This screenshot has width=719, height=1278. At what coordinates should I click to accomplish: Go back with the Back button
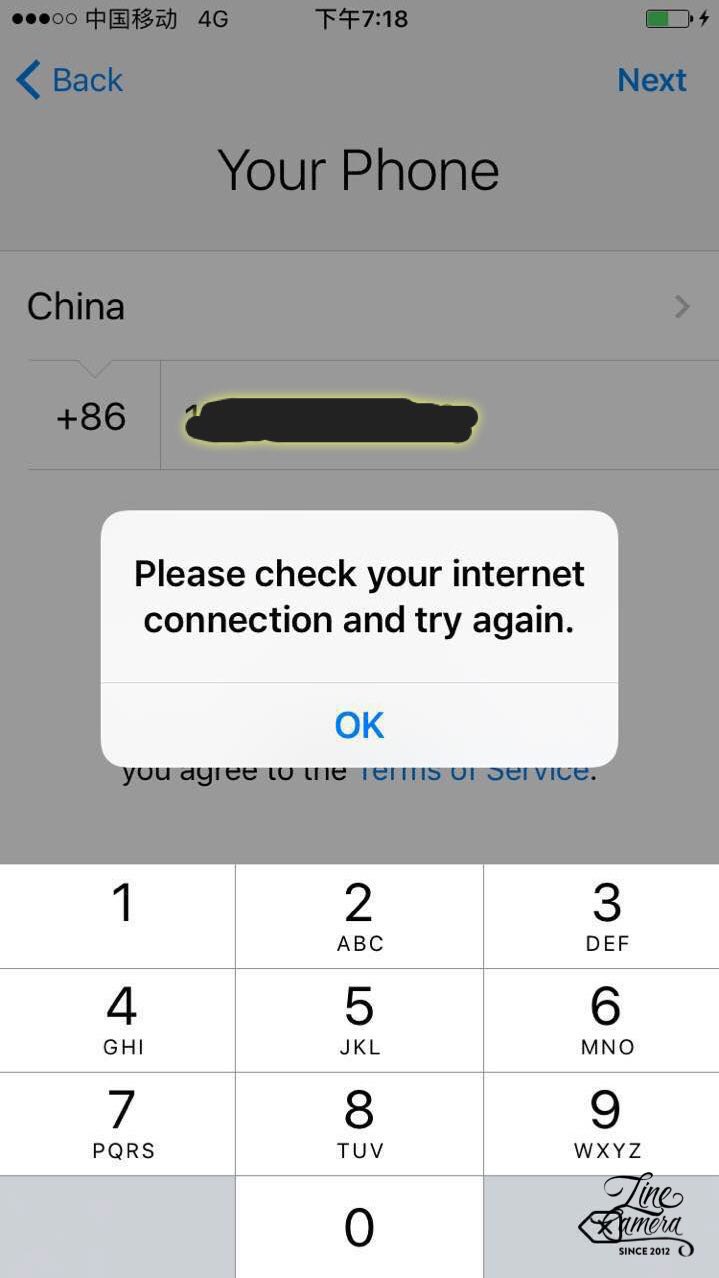coord(70,80)
